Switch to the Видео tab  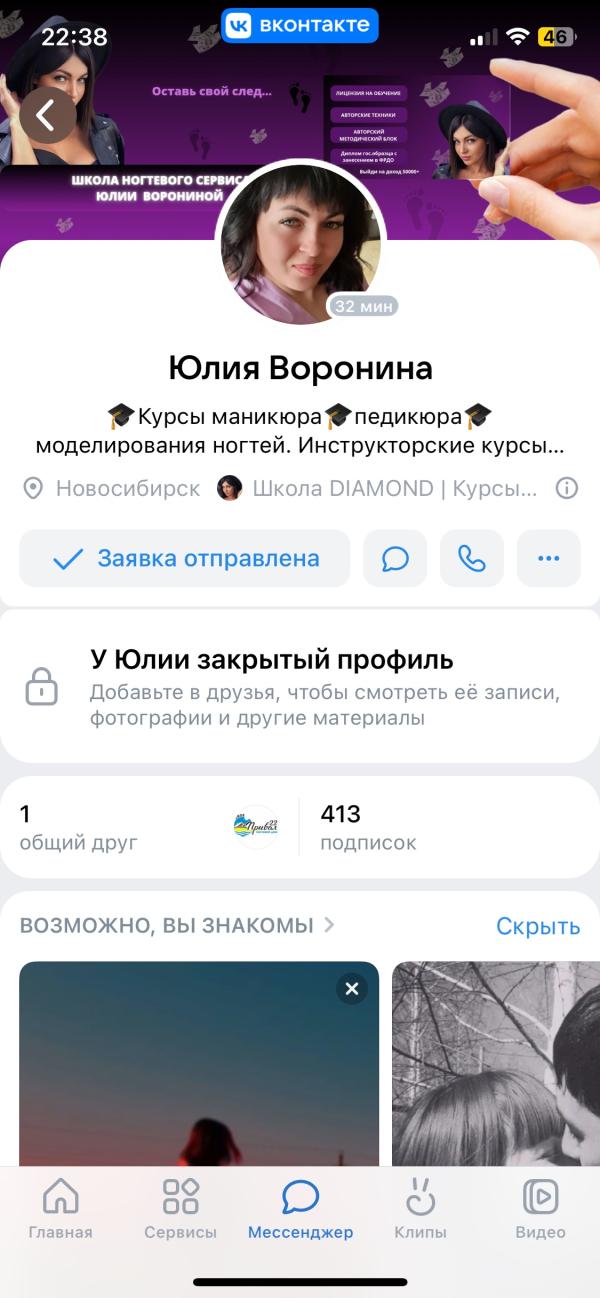tap(540, 1208)
